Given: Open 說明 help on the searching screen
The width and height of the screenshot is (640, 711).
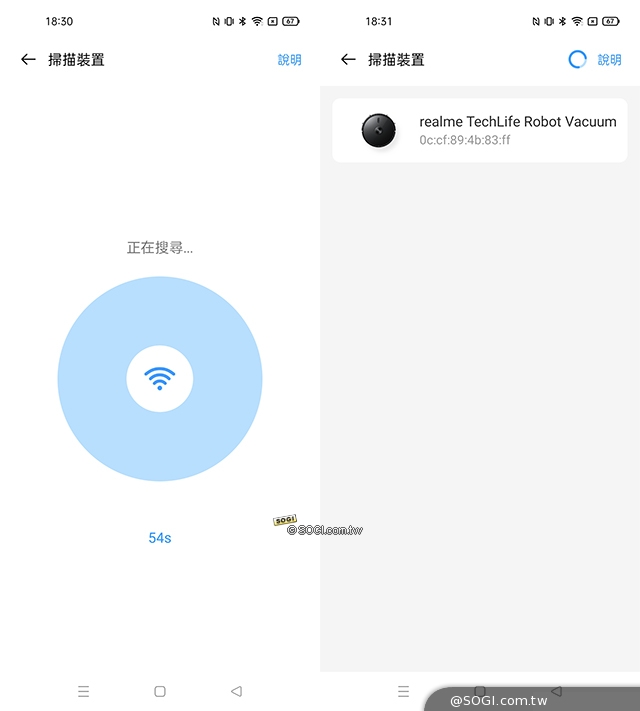Looking at the screenshot, I should [x=289, y=60].
